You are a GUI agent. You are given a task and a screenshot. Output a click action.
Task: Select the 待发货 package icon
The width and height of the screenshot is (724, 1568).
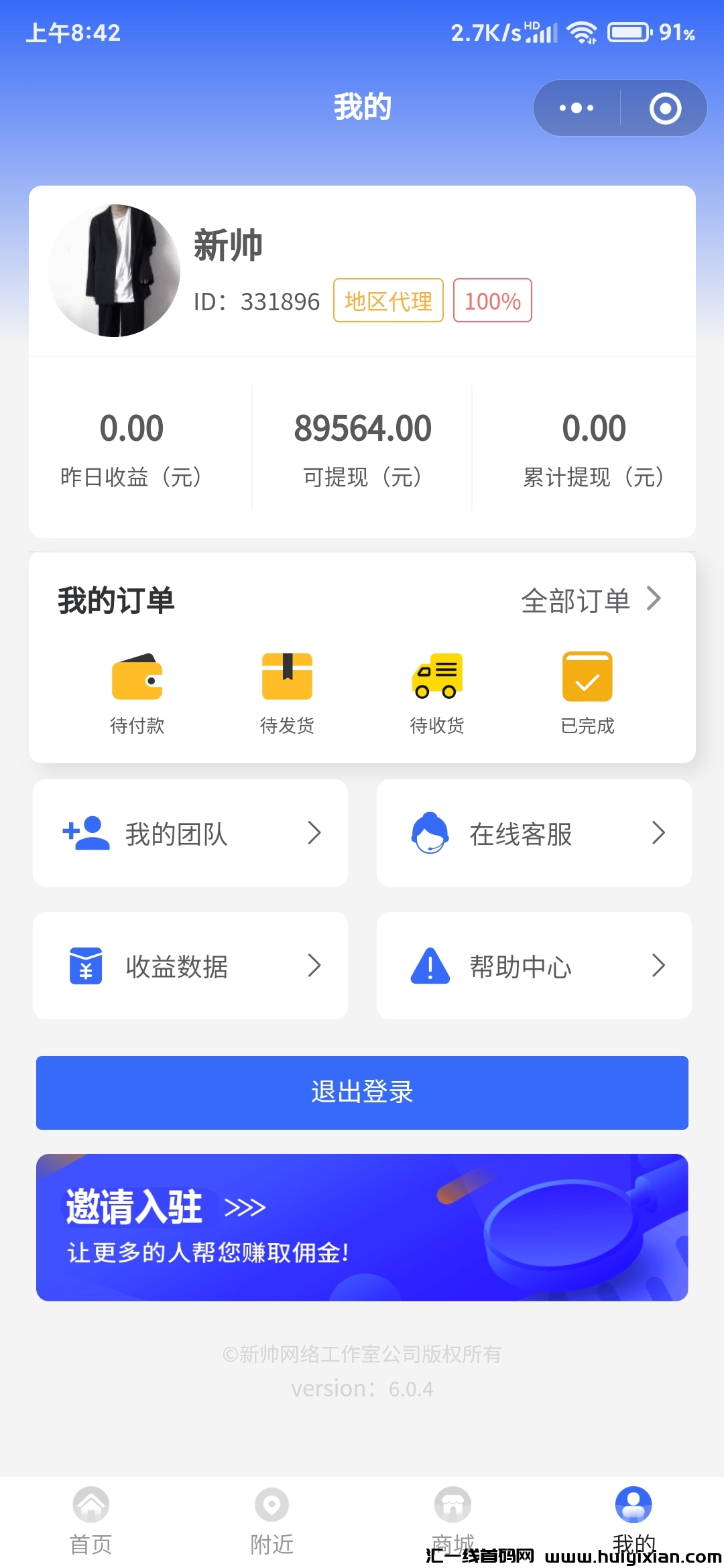287,677
